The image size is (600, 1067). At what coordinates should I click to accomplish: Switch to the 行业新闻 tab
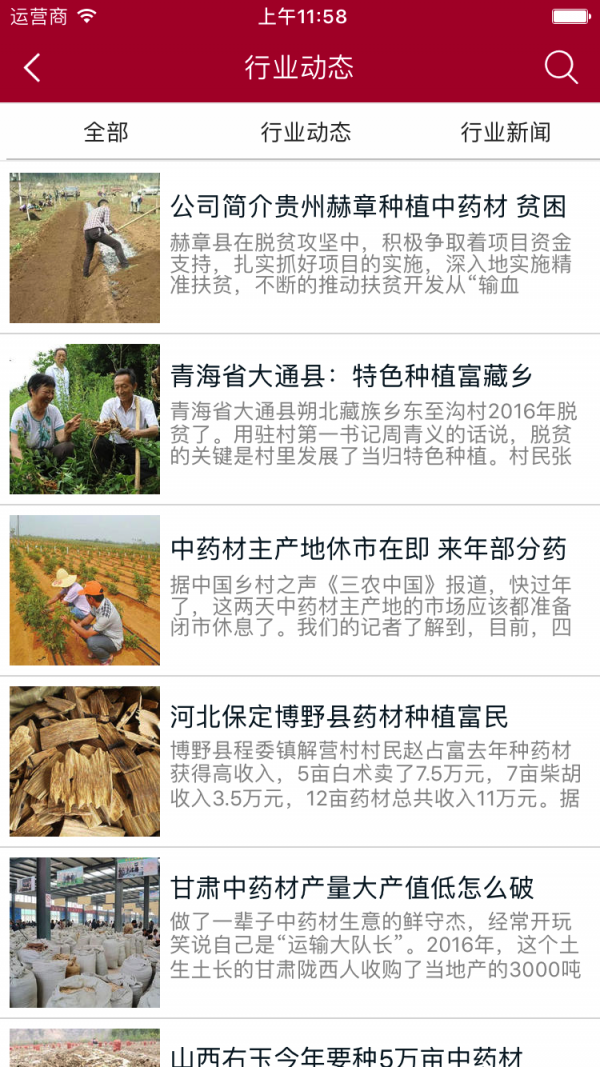point(506,132)
